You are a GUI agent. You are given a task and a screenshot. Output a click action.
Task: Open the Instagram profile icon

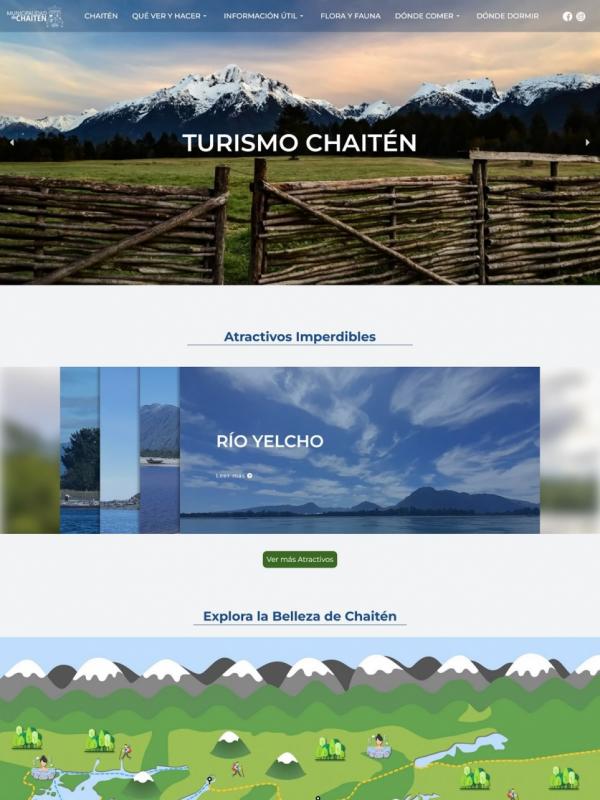(x=581, y=17)
